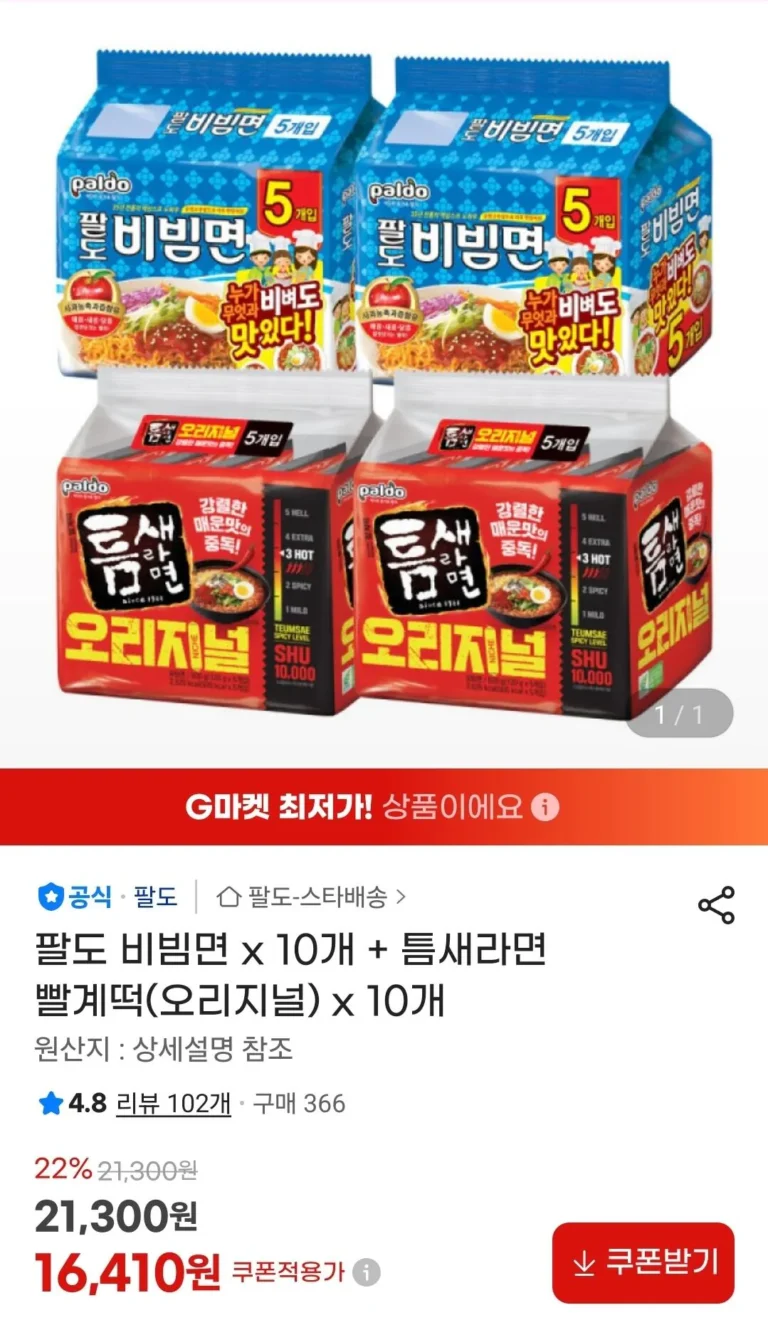Show 쿠폰적용가 info tooltip

pyautogui.click(x=367, y=1272)
